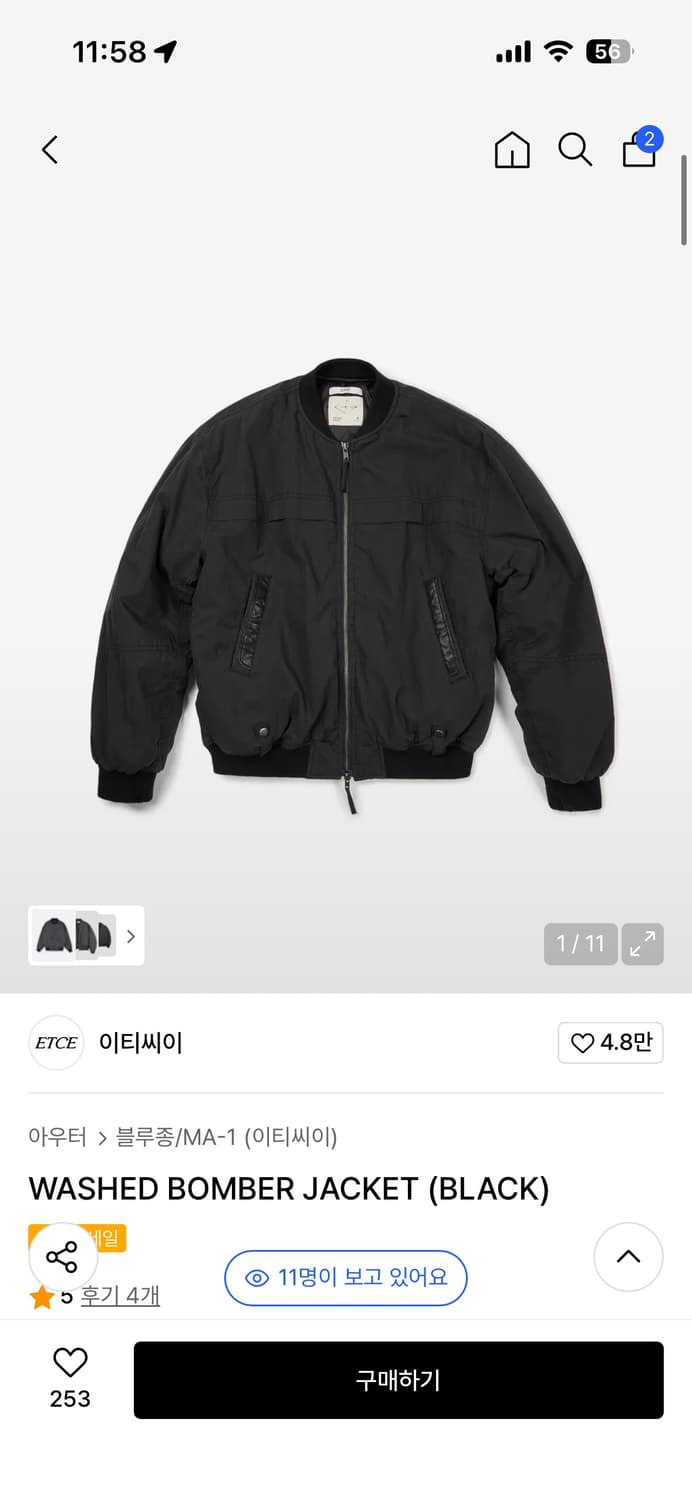This screenshot has width=692, height=1500.
Task: Open the product image thumbnail strip
Action: [86, 936]
